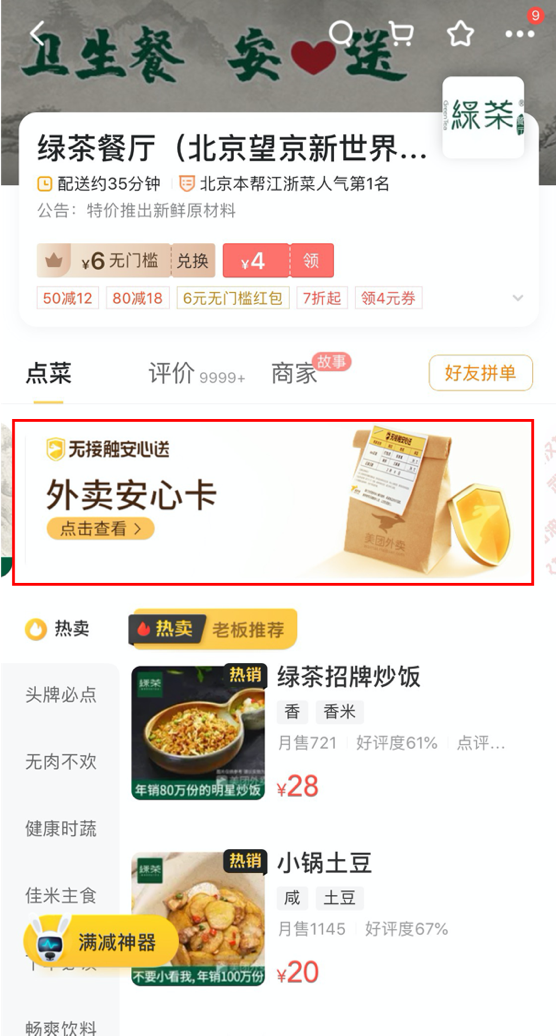Image resolution: width=556 pixels, height=1036 pixels.
Task: Expand the promotions list chevron
Action: [x=518, y=298]
